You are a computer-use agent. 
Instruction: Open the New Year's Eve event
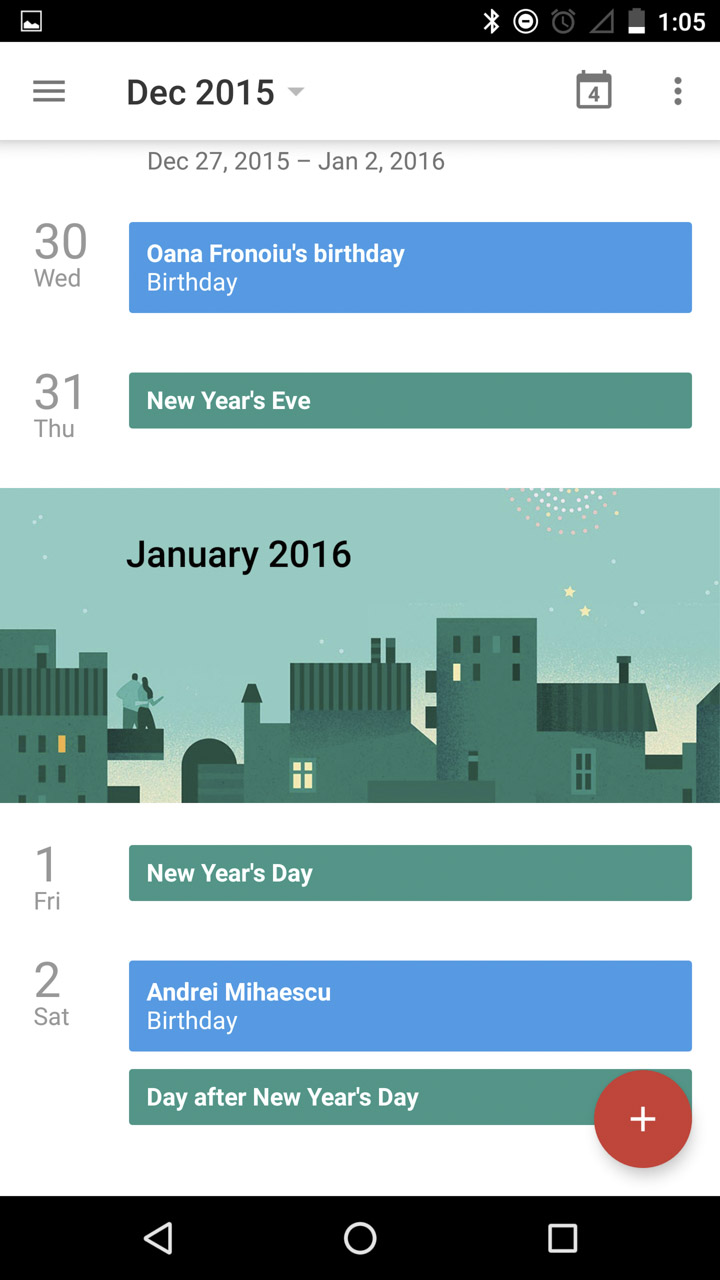click(410, 400)
